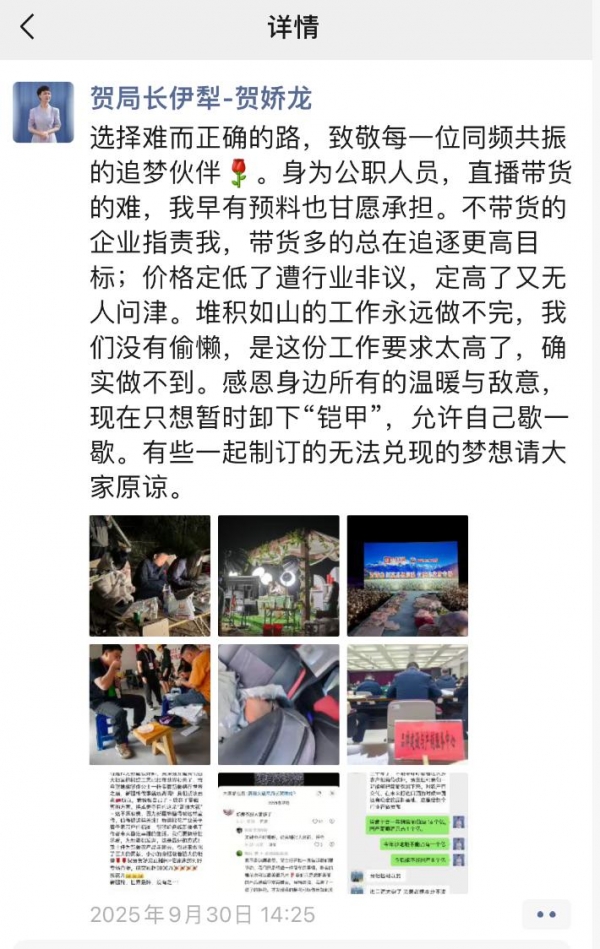Open the long text screenshot image
600x949 pixels.
tap(150, 832)
